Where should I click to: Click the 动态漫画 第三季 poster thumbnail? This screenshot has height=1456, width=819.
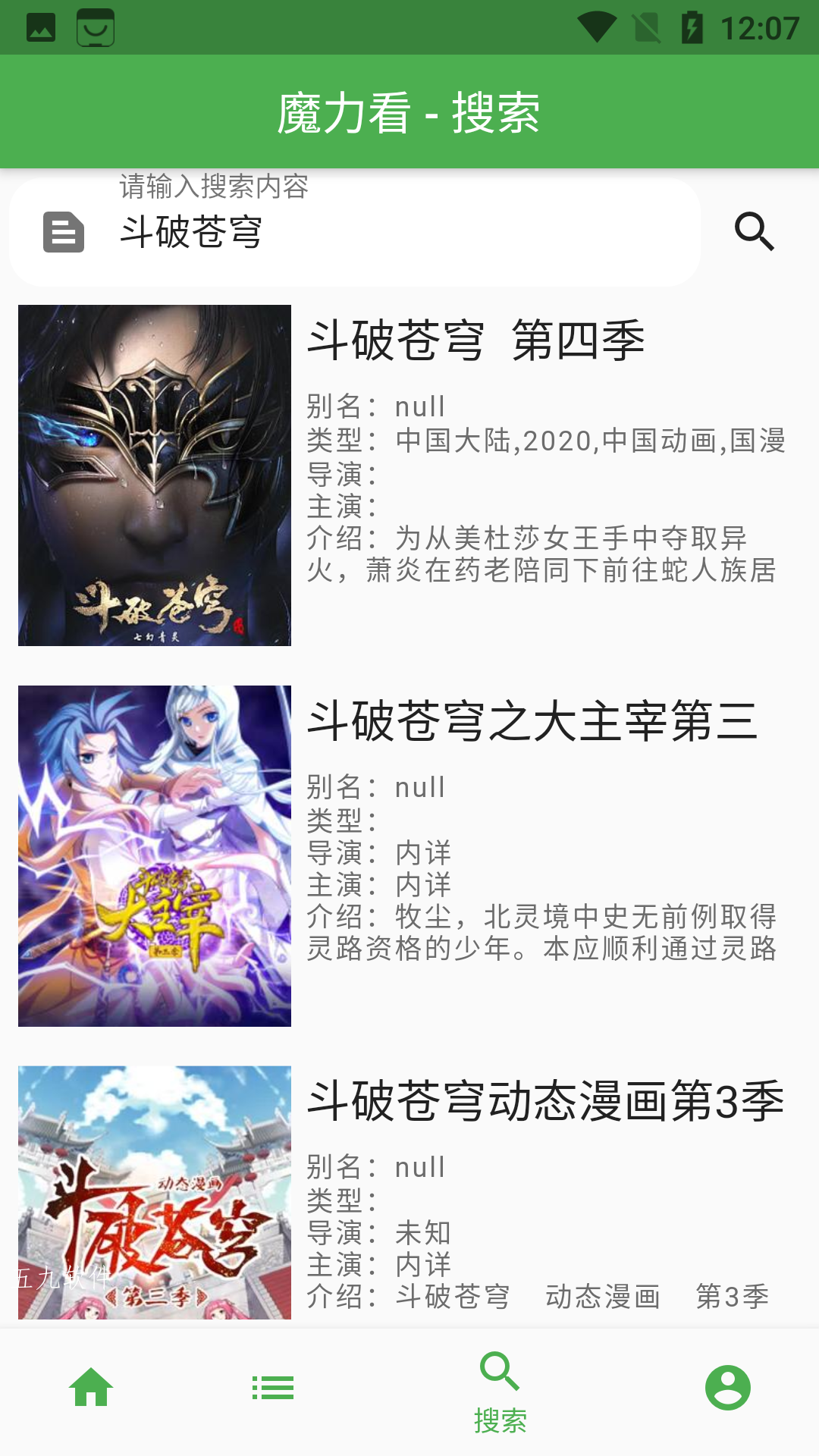pos(154,1206)
